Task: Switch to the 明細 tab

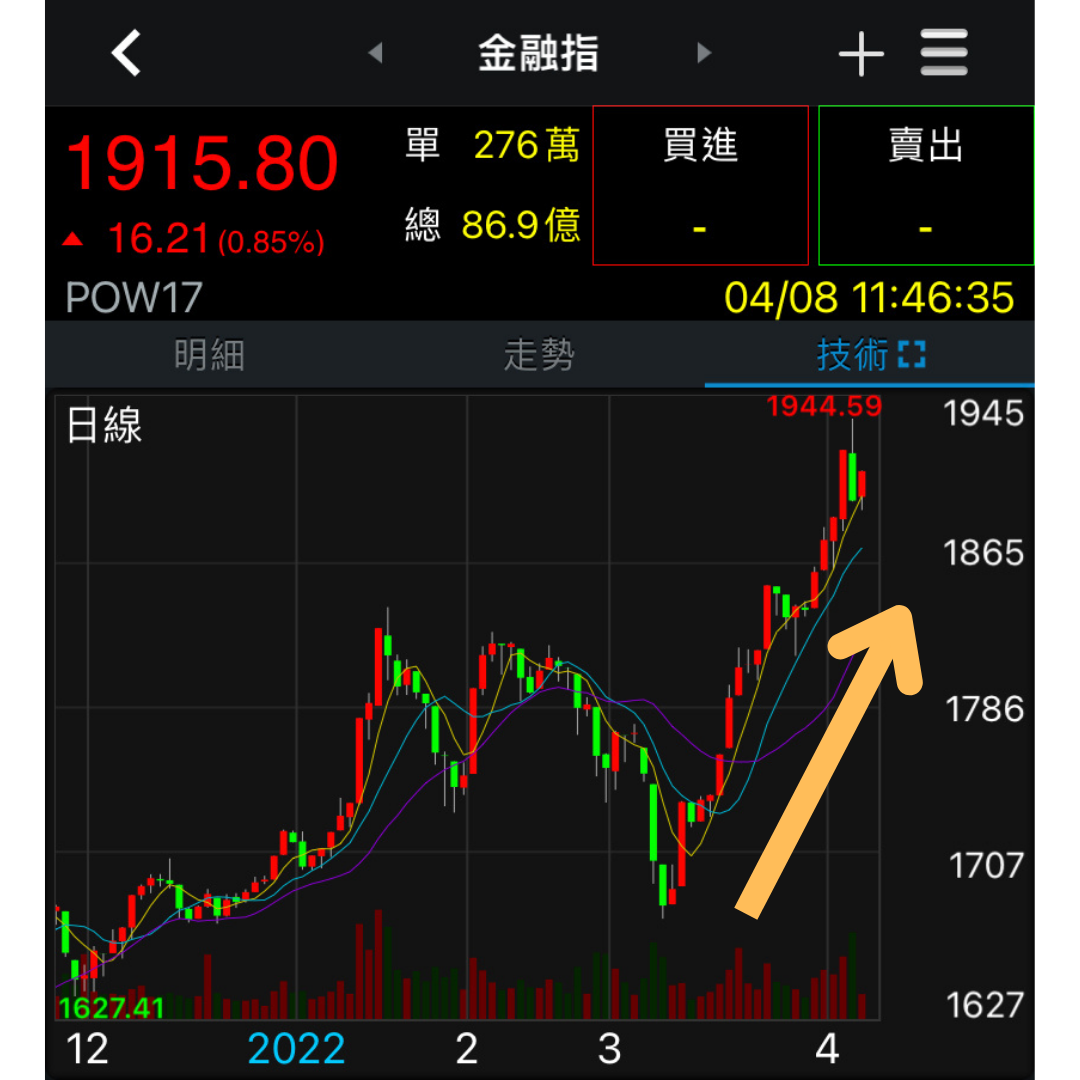Action: 209,355
